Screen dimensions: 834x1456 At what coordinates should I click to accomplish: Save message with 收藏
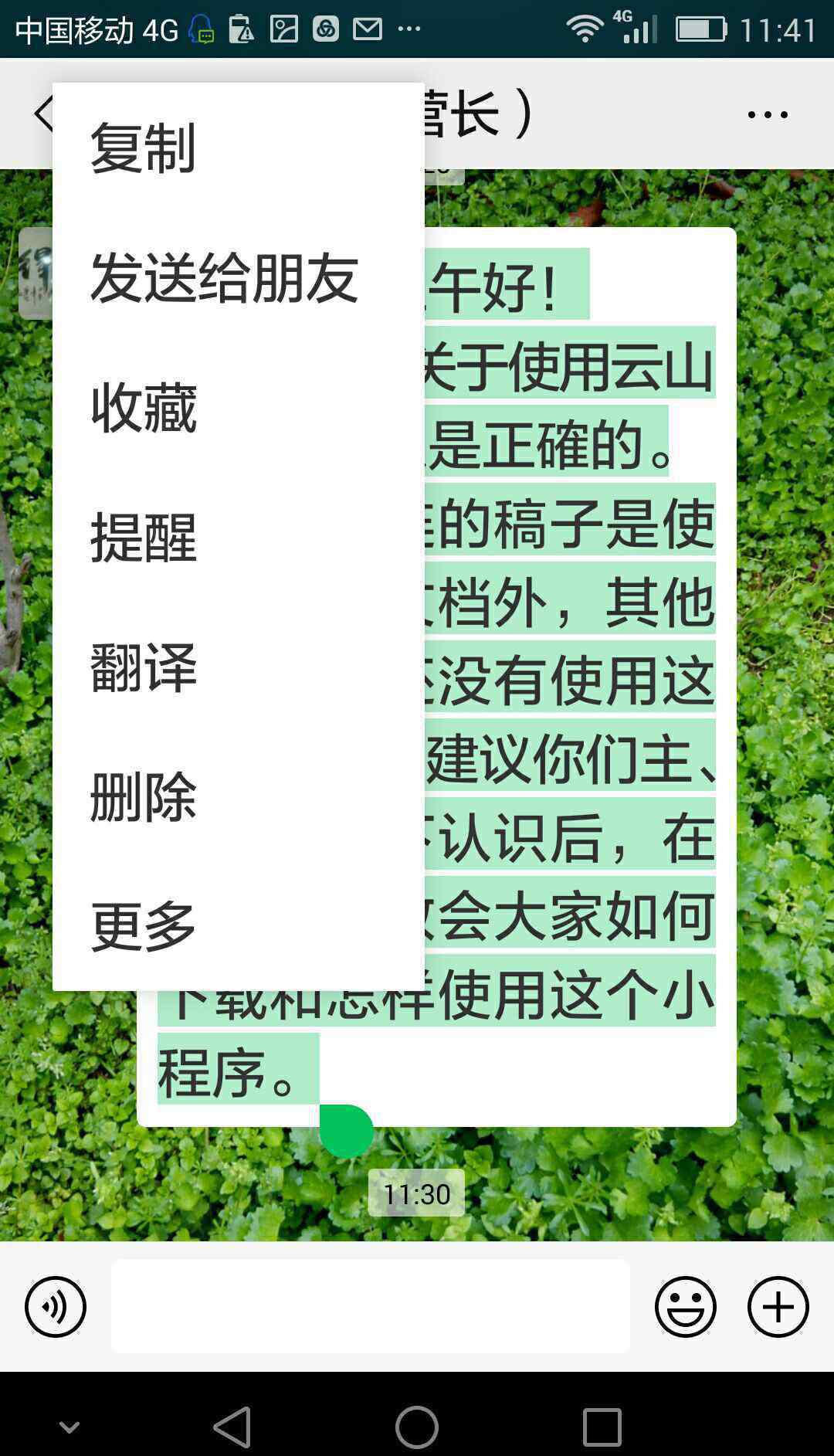point(238,407)
